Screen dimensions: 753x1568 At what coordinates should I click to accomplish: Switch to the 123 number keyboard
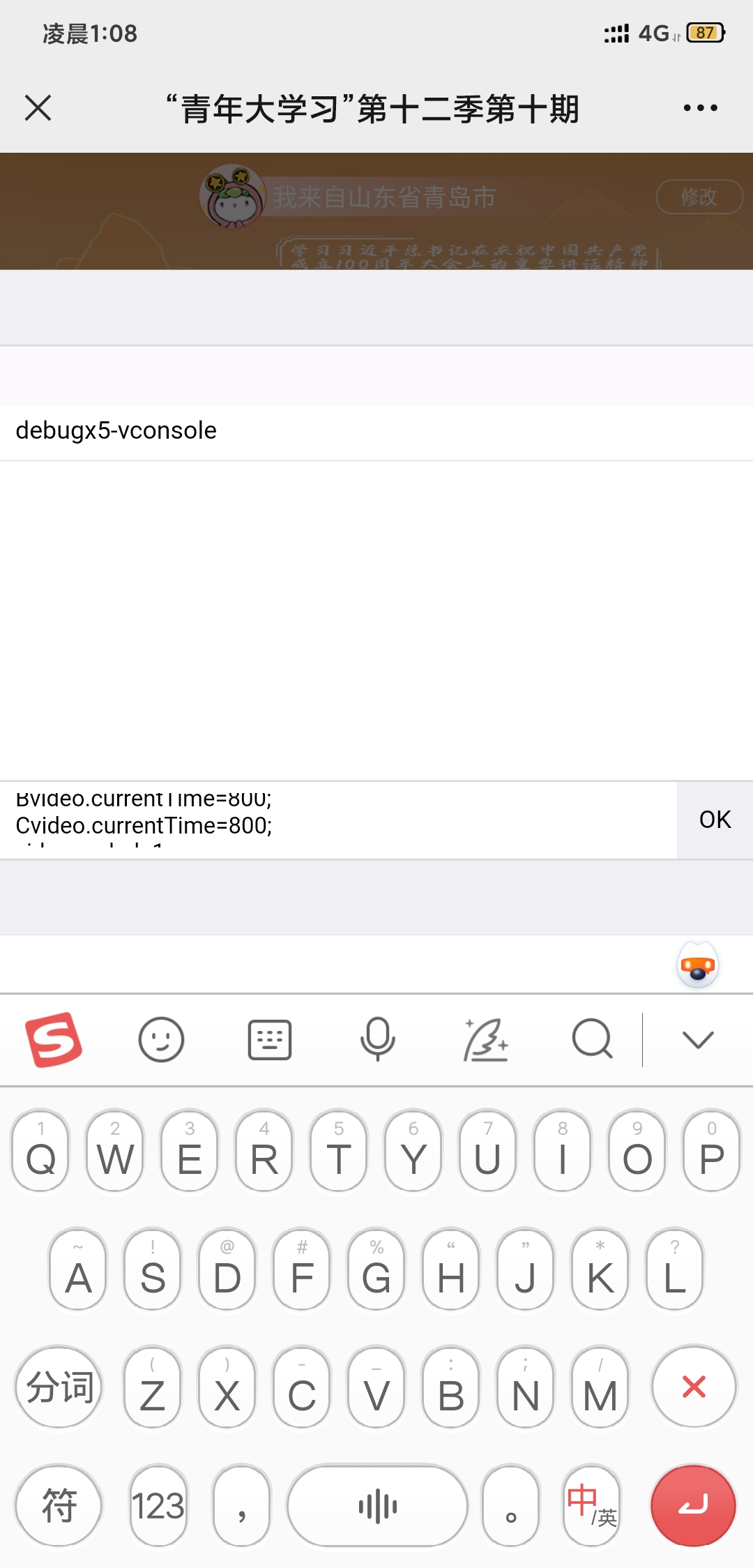(x=159, y=1505)
